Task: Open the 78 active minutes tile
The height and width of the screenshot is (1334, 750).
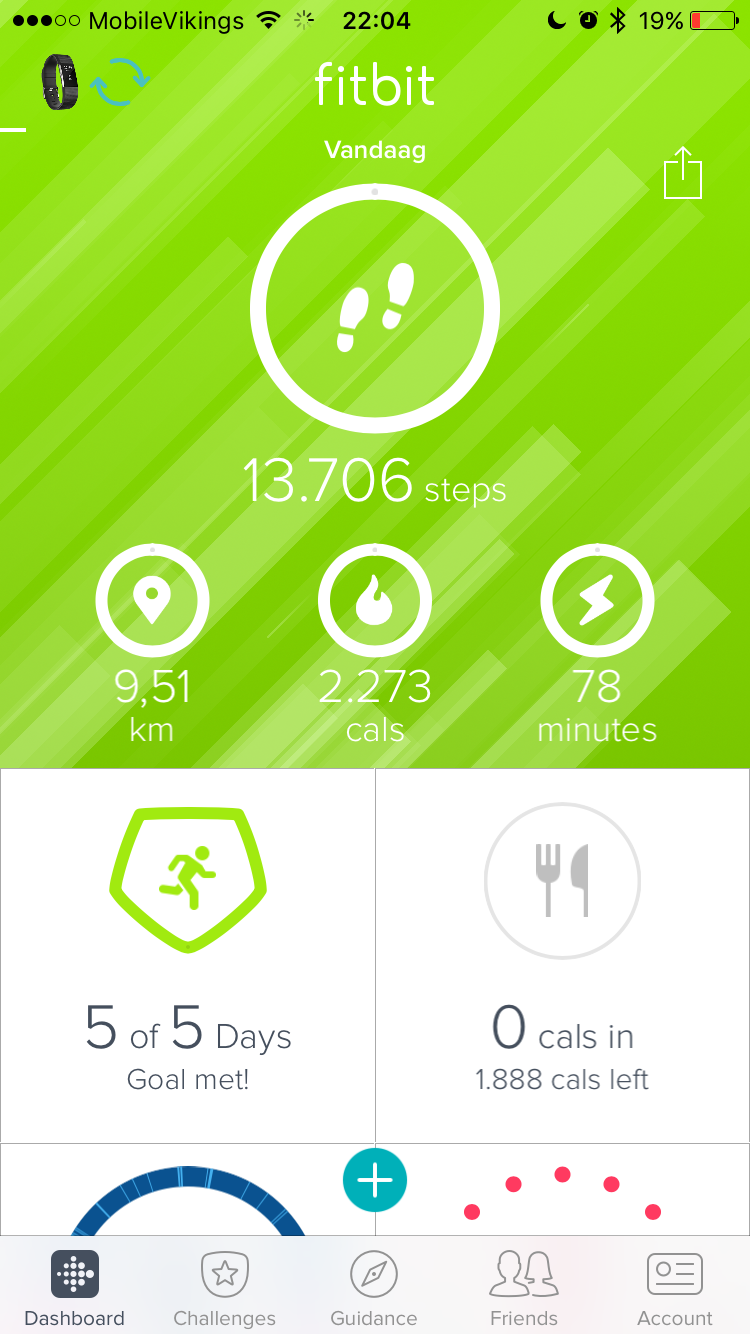Action: point(597,645)
